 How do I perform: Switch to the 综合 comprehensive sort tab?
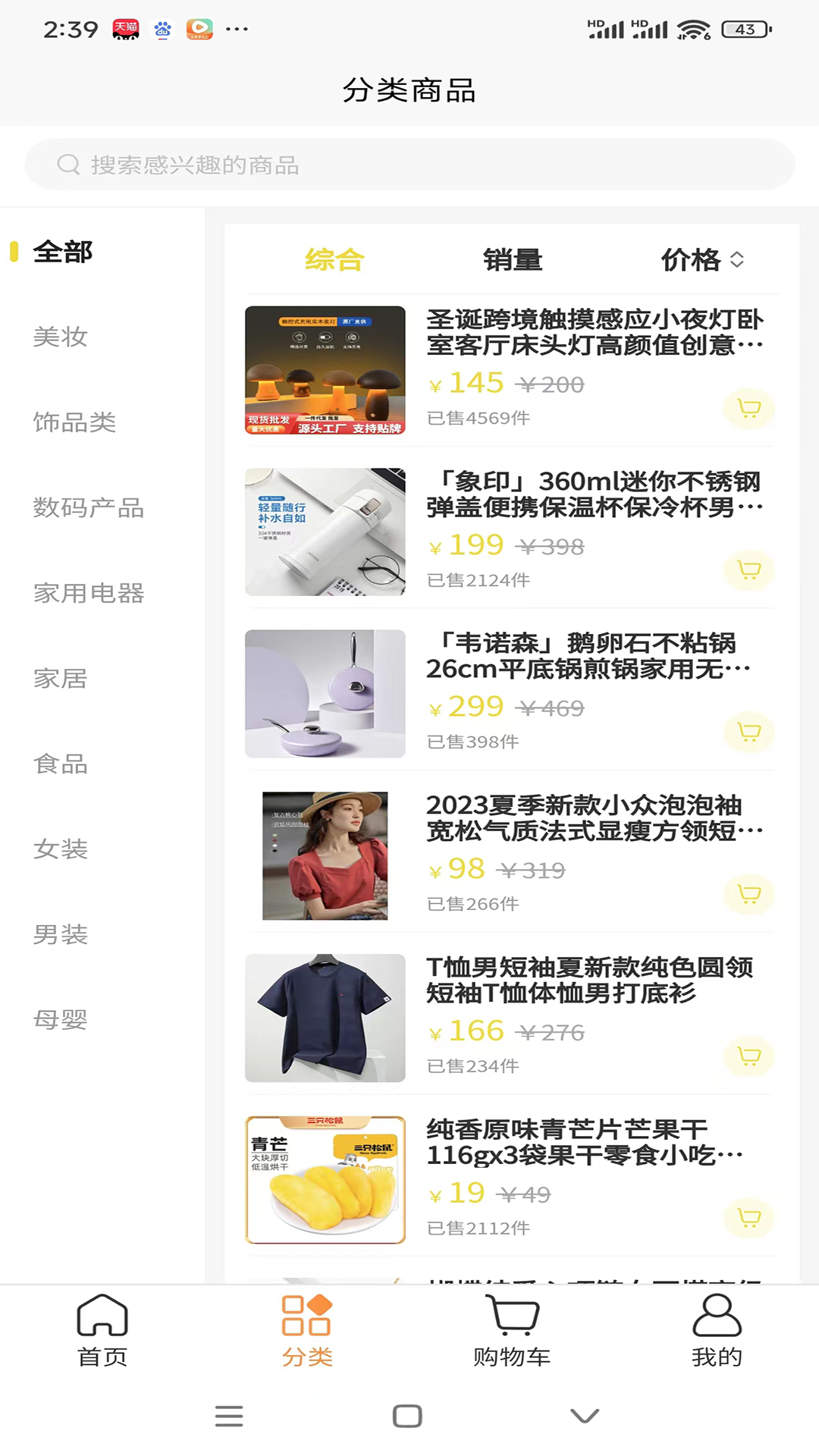tap(334, 259)
